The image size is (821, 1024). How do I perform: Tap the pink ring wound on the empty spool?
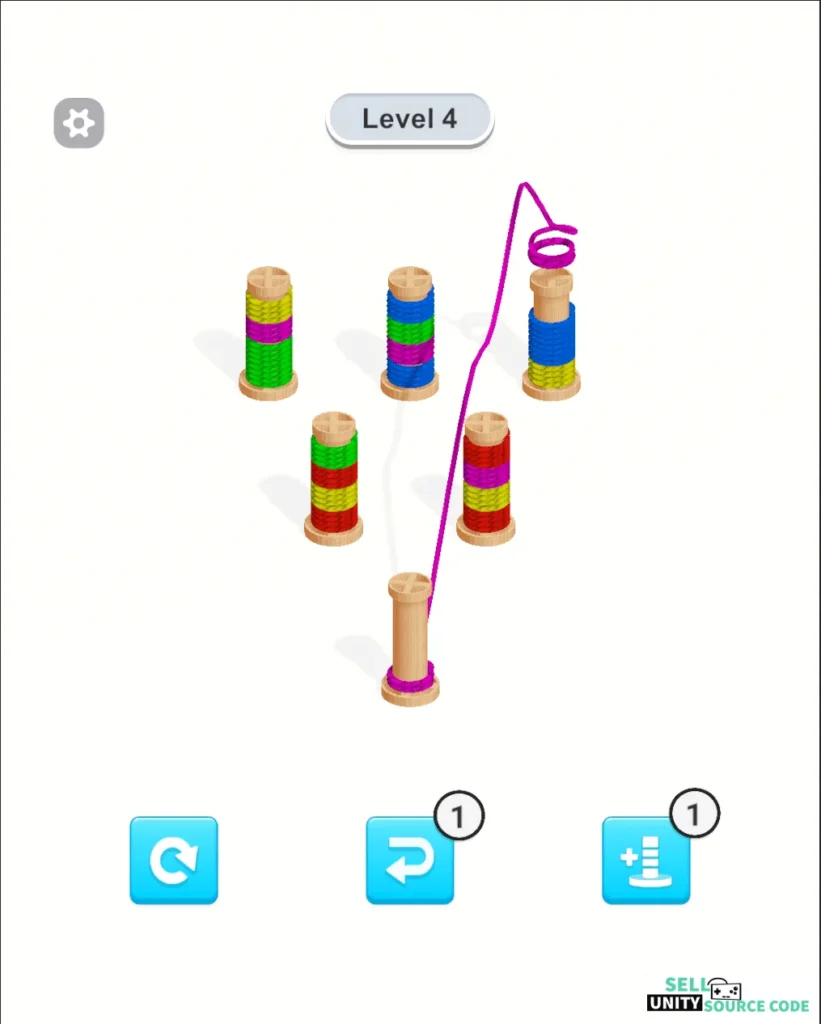409,675
